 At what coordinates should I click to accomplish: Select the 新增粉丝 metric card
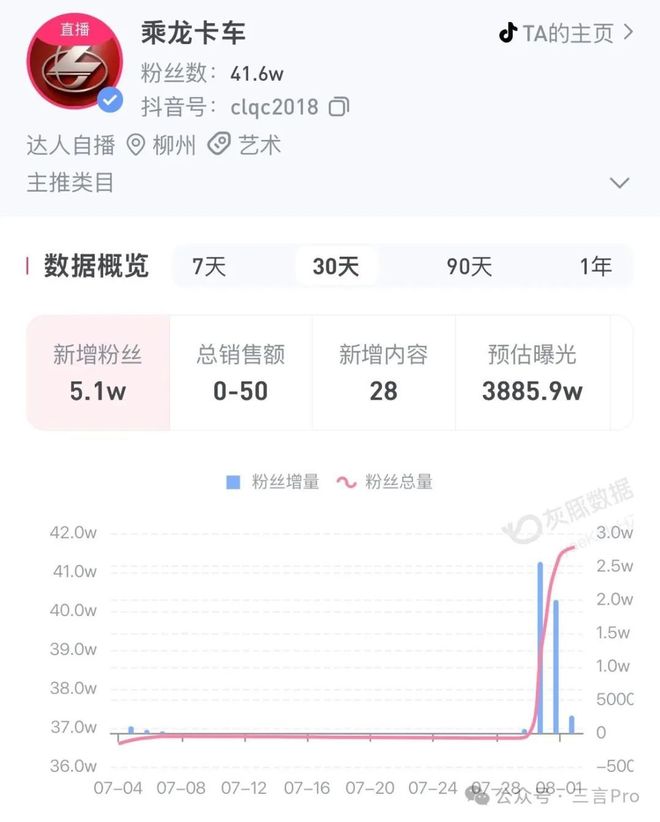point(98,373)
